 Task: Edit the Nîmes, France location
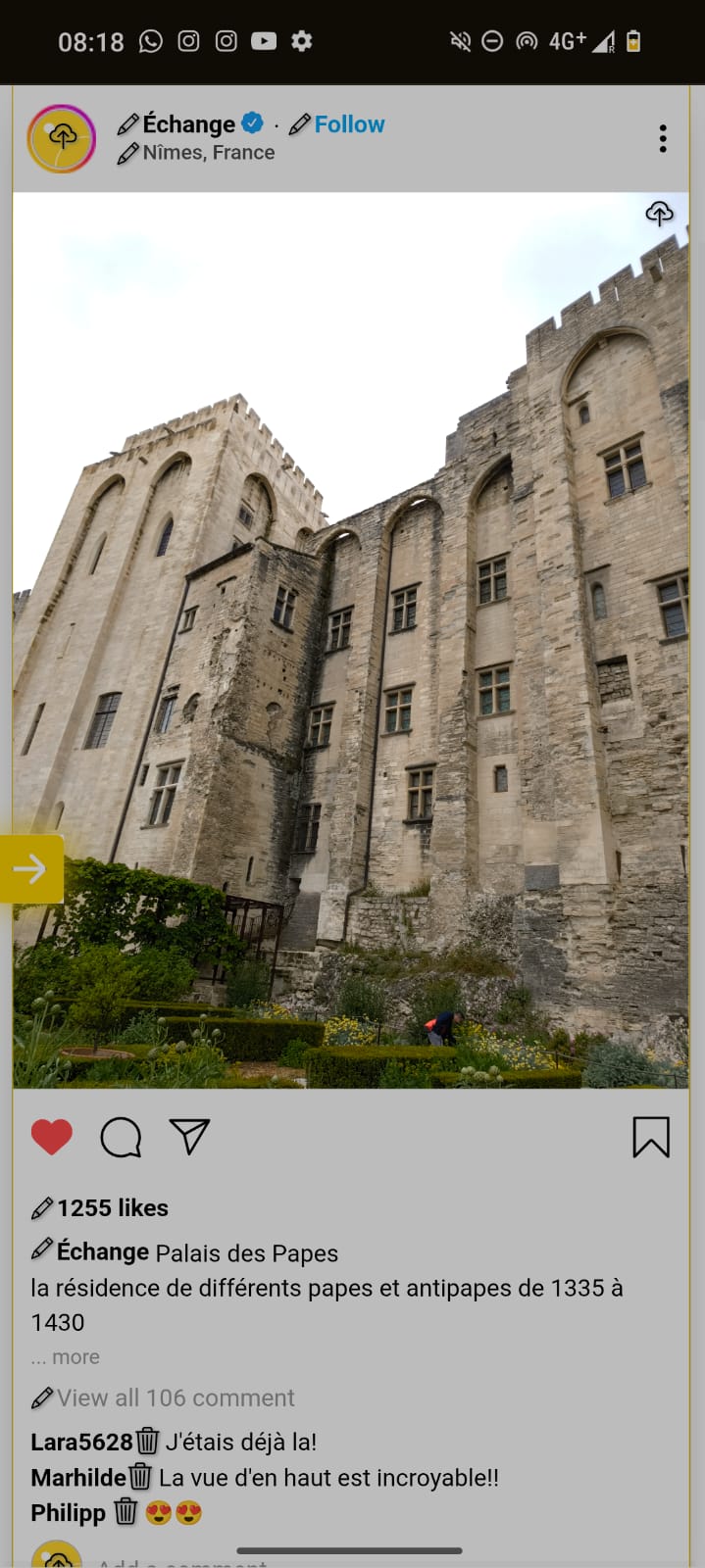point(127,153)
